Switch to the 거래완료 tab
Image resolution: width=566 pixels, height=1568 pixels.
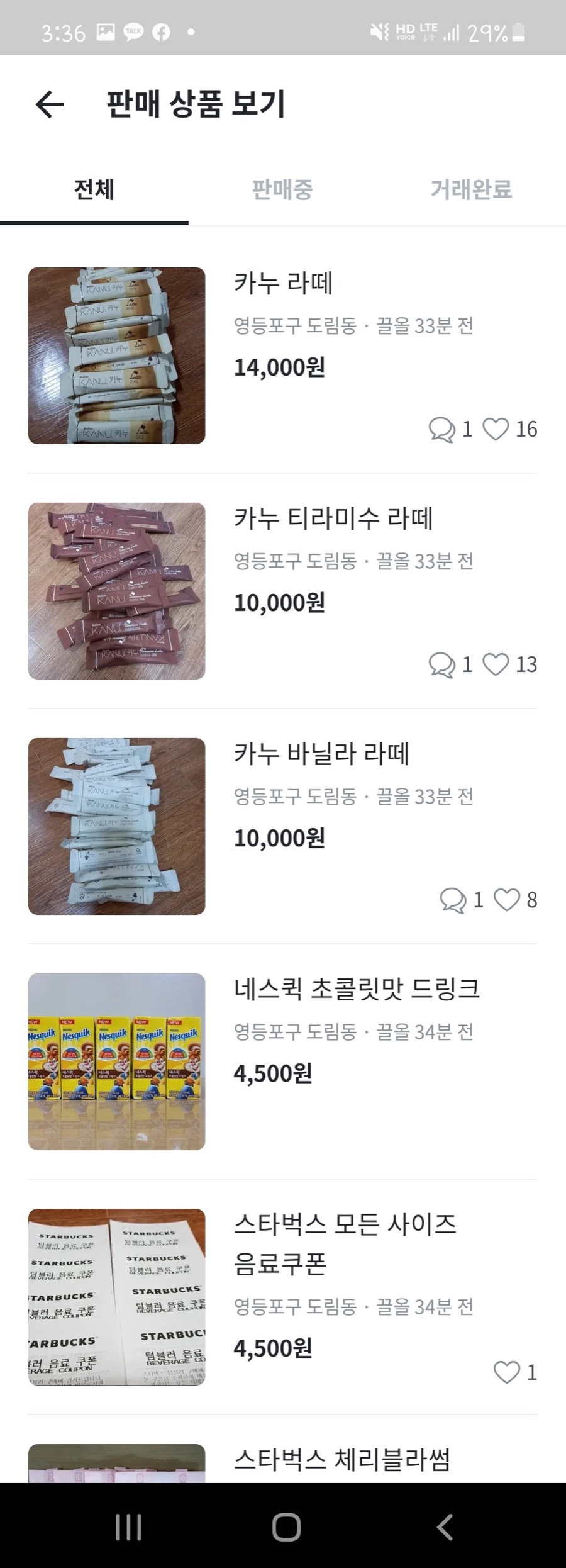click(x=471, y=189)
